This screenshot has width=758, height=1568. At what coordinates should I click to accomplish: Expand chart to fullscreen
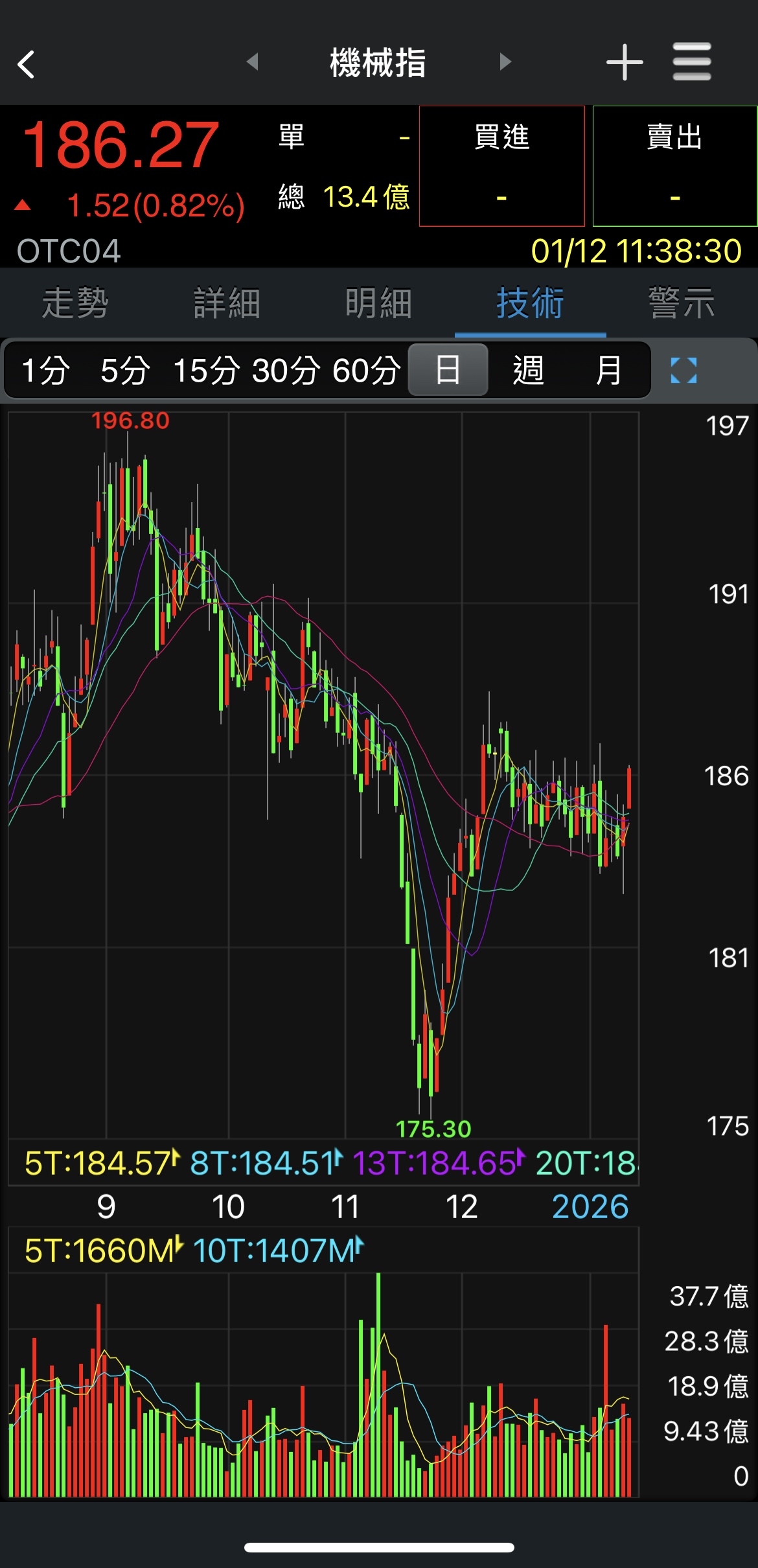tap(683, 371)
